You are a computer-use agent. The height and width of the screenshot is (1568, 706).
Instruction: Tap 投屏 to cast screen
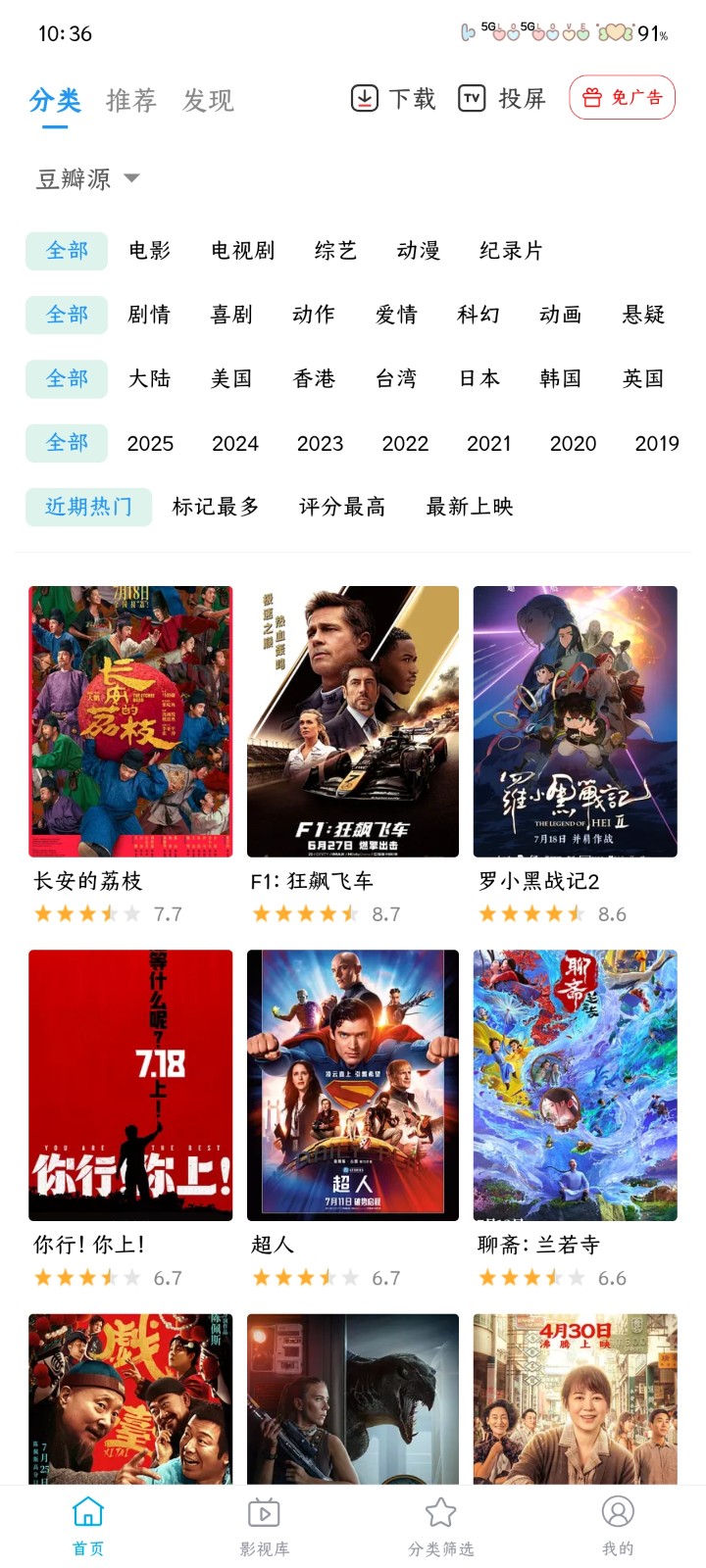pyautogui.click(x=502, y=98)
